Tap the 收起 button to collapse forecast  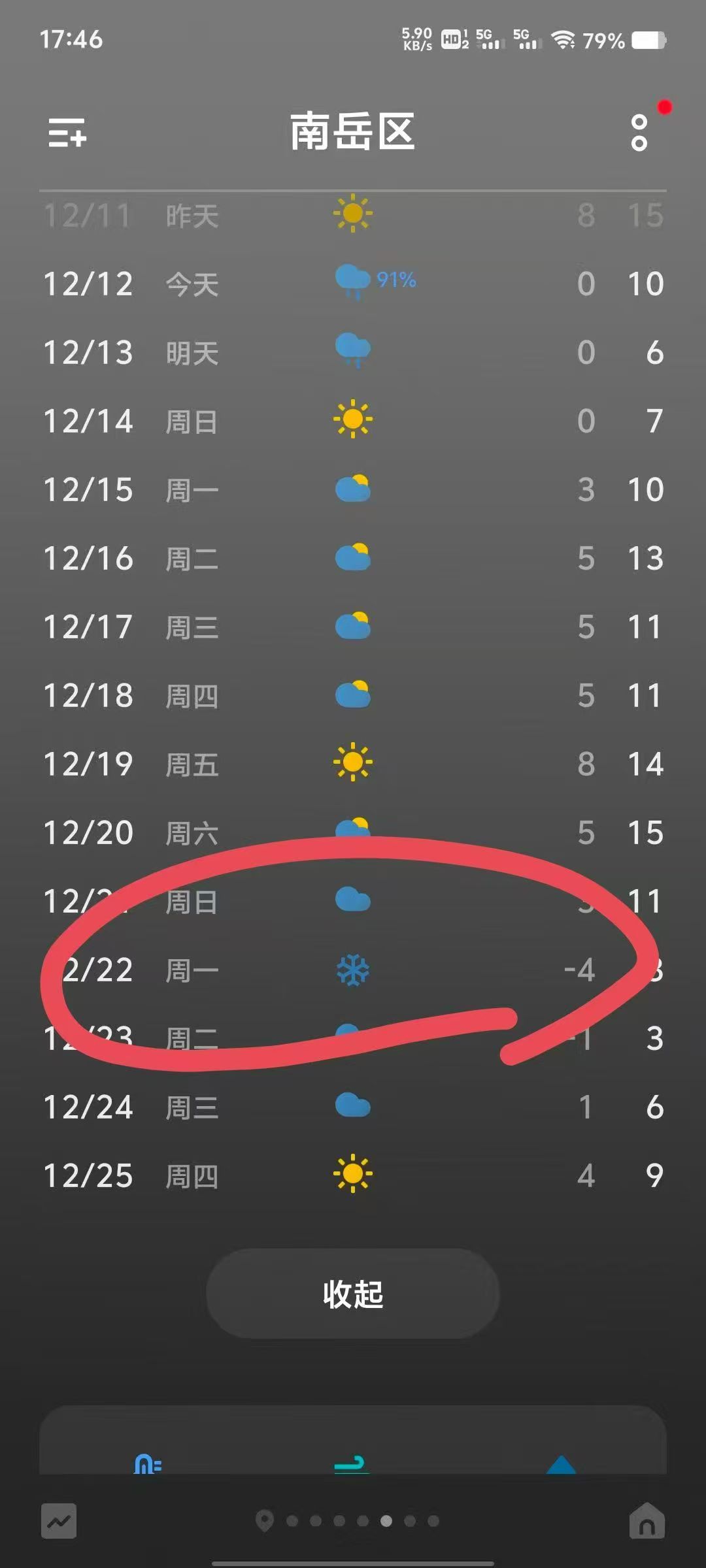coord(353,1294)
